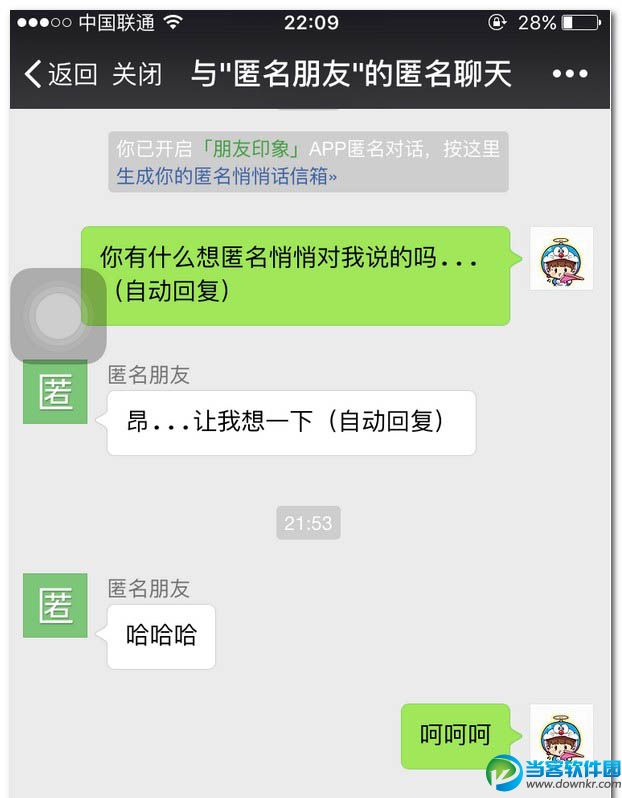Open the 生成你的匿名悄悄话信箱 link
The image size is (622, 798).
tap(227, 176)
